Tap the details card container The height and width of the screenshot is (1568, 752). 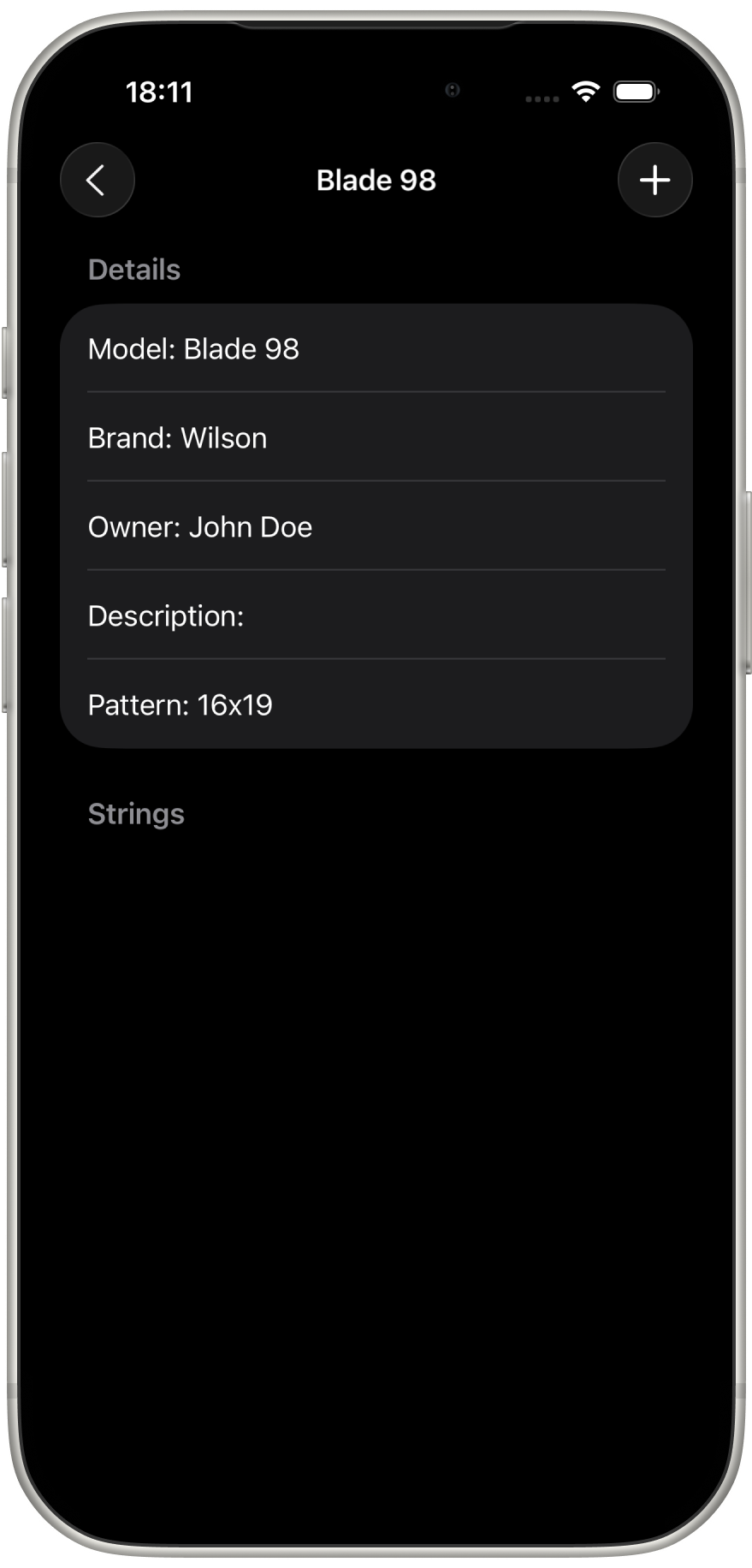coord(376,526)
